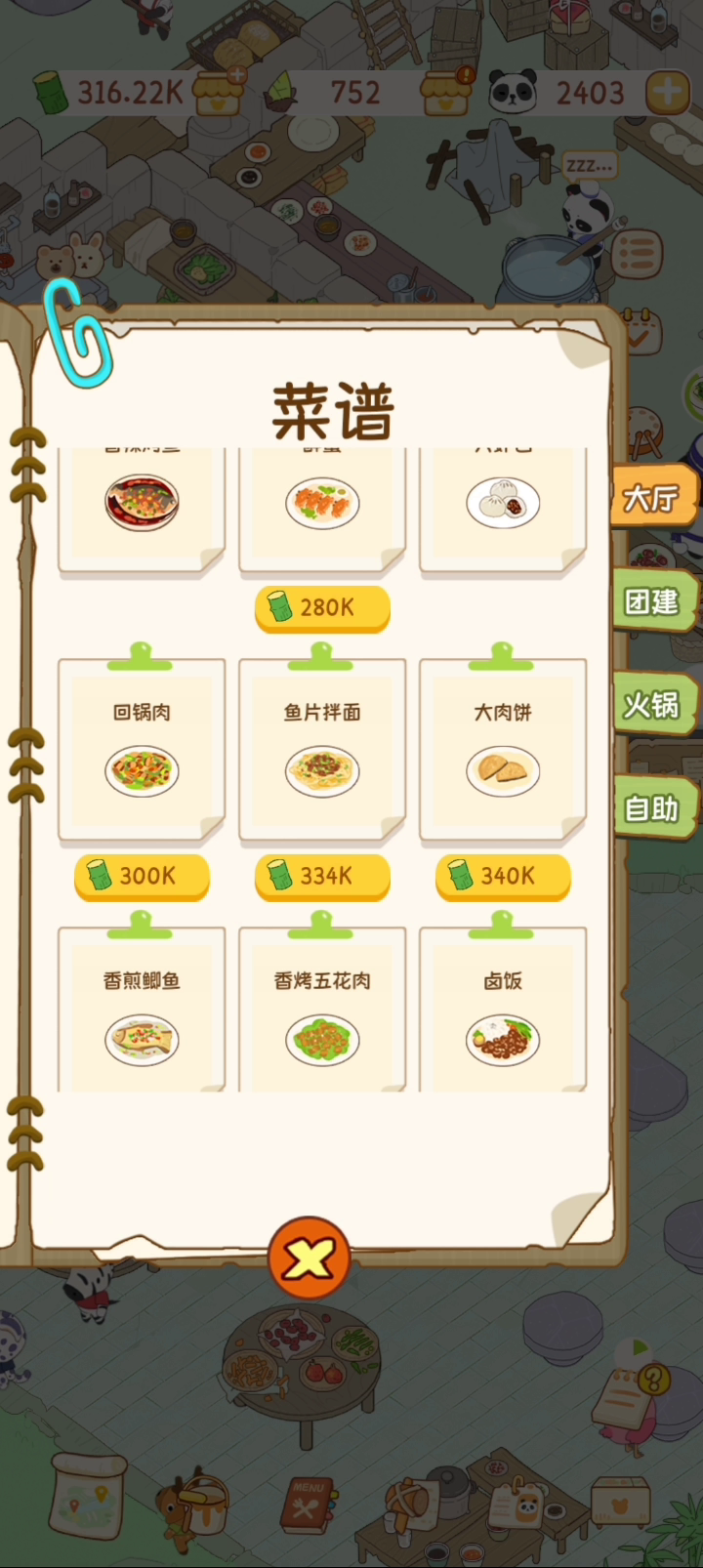Switch to the 大厅 tab
This screenshot has height=1568, width=703.
653,497
